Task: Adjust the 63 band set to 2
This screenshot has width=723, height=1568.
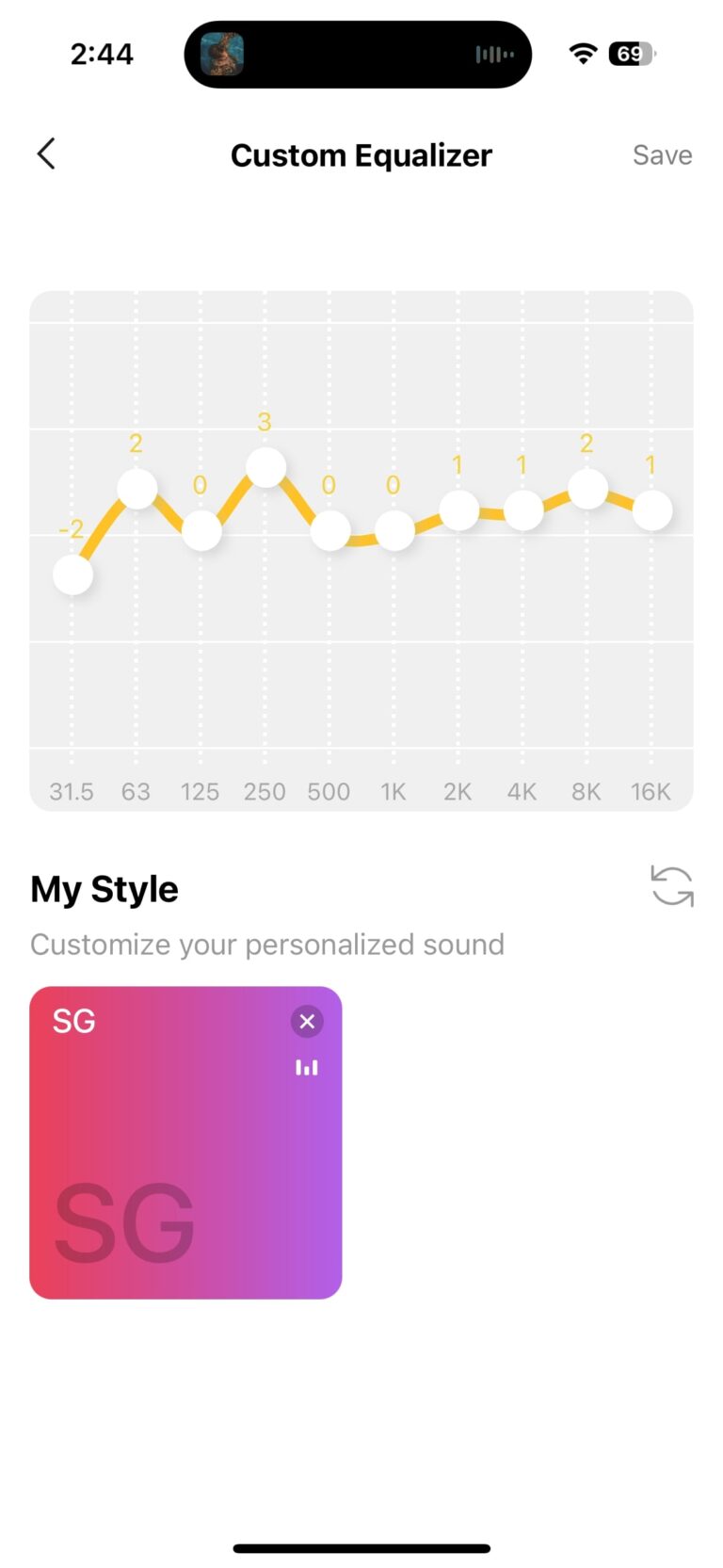Action: [137, 487]
